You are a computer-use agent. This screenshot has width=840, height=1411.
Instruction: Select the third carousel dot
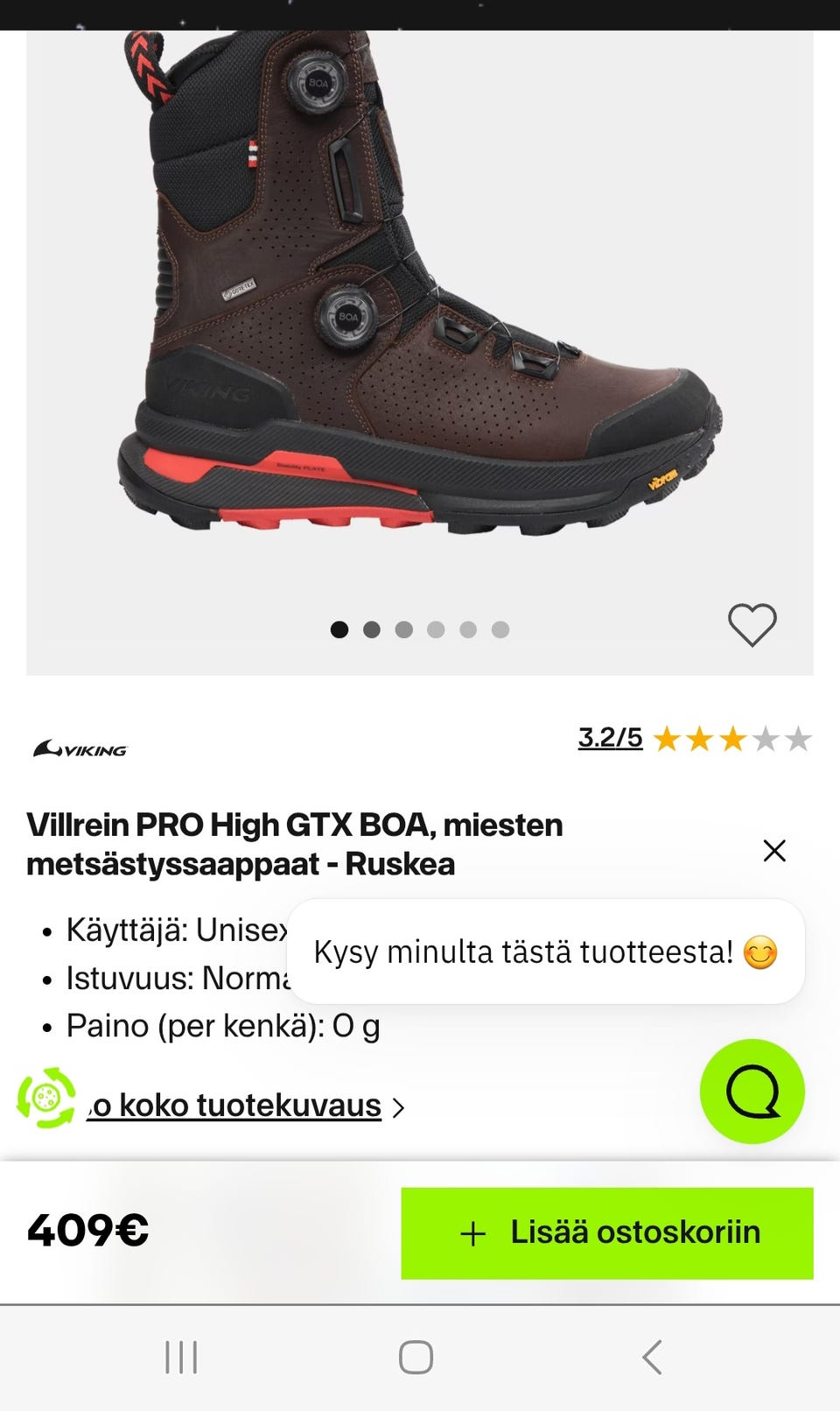[403, 629]
